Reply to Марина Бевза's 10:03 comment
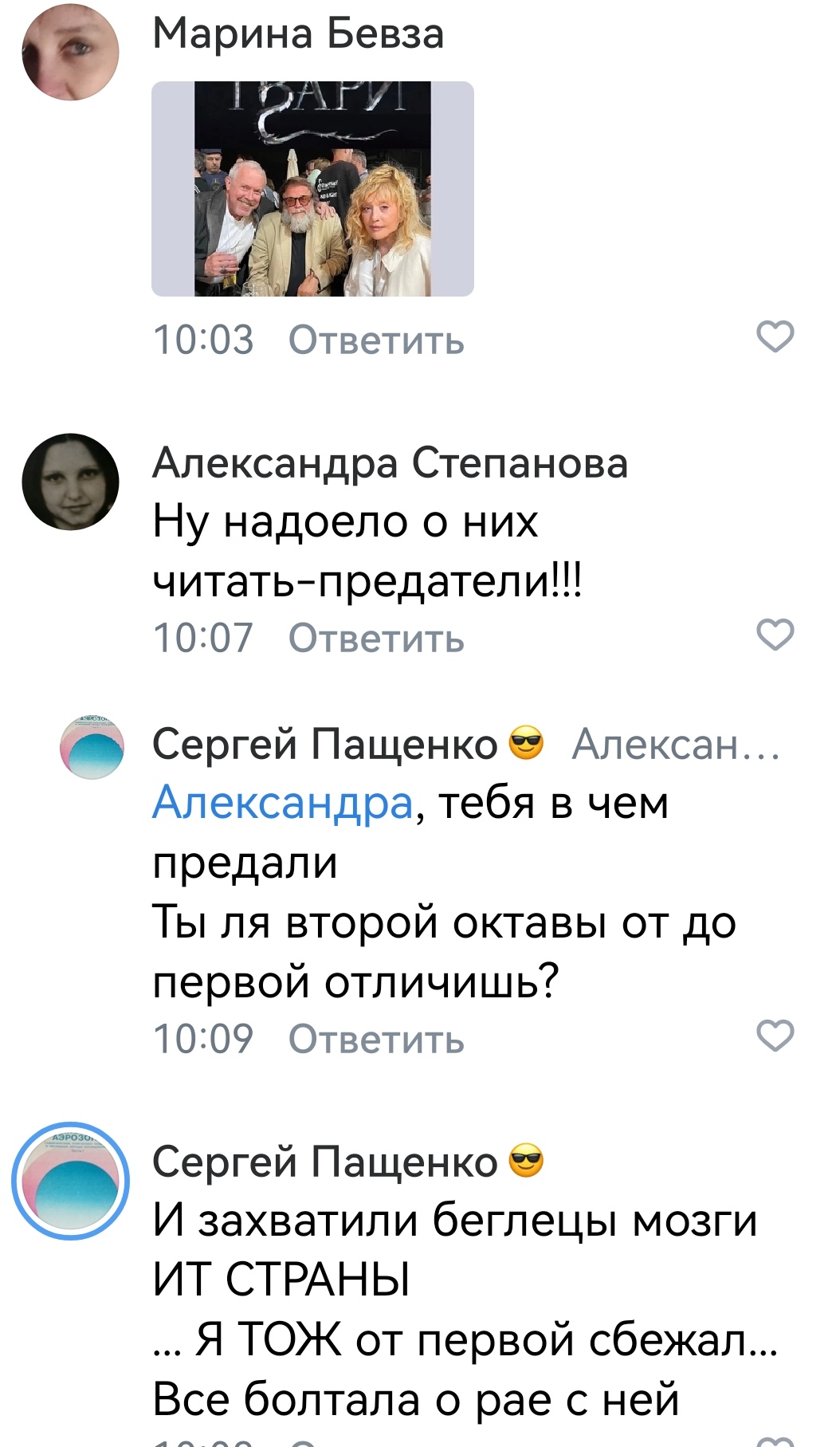 pyautogui.click(x=375, y=340)
